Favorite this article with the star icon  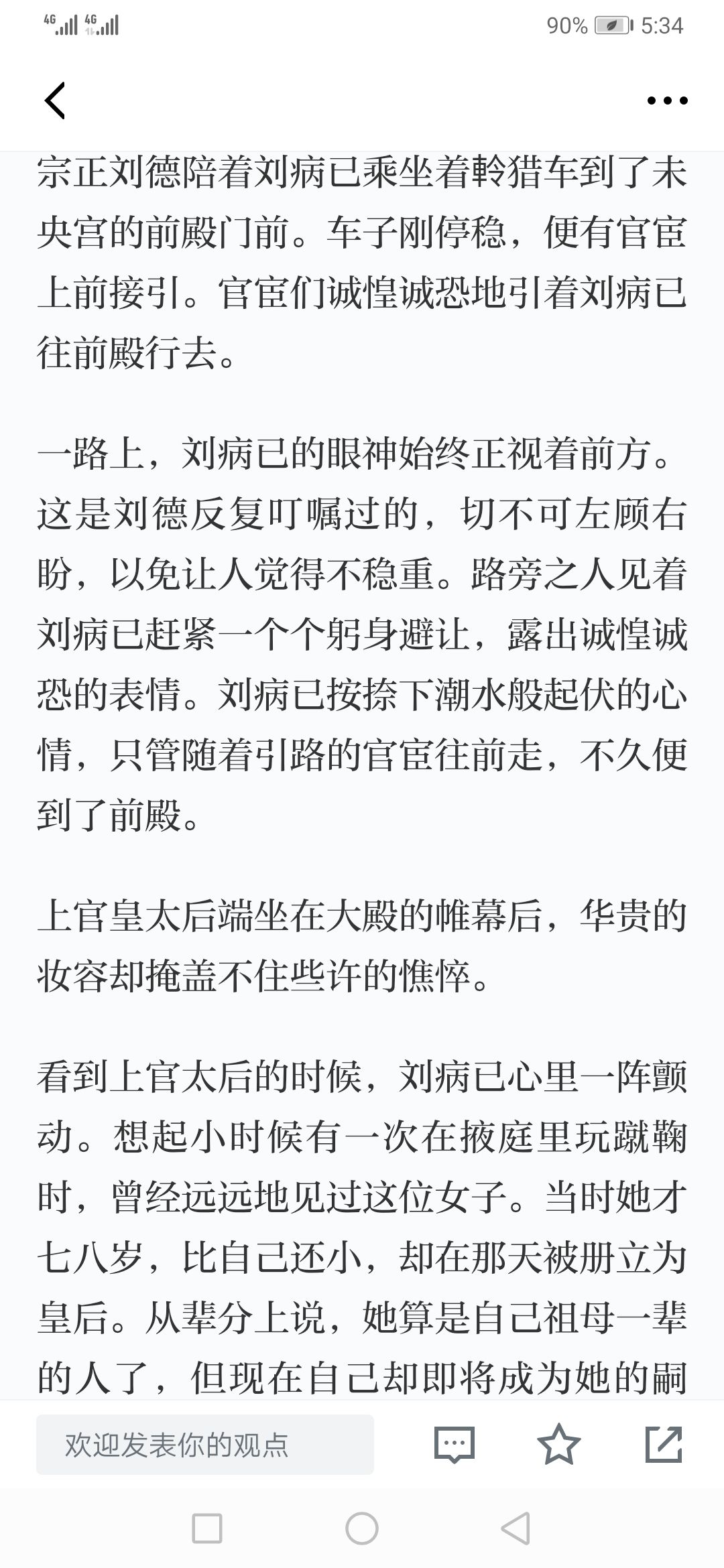559,1443
